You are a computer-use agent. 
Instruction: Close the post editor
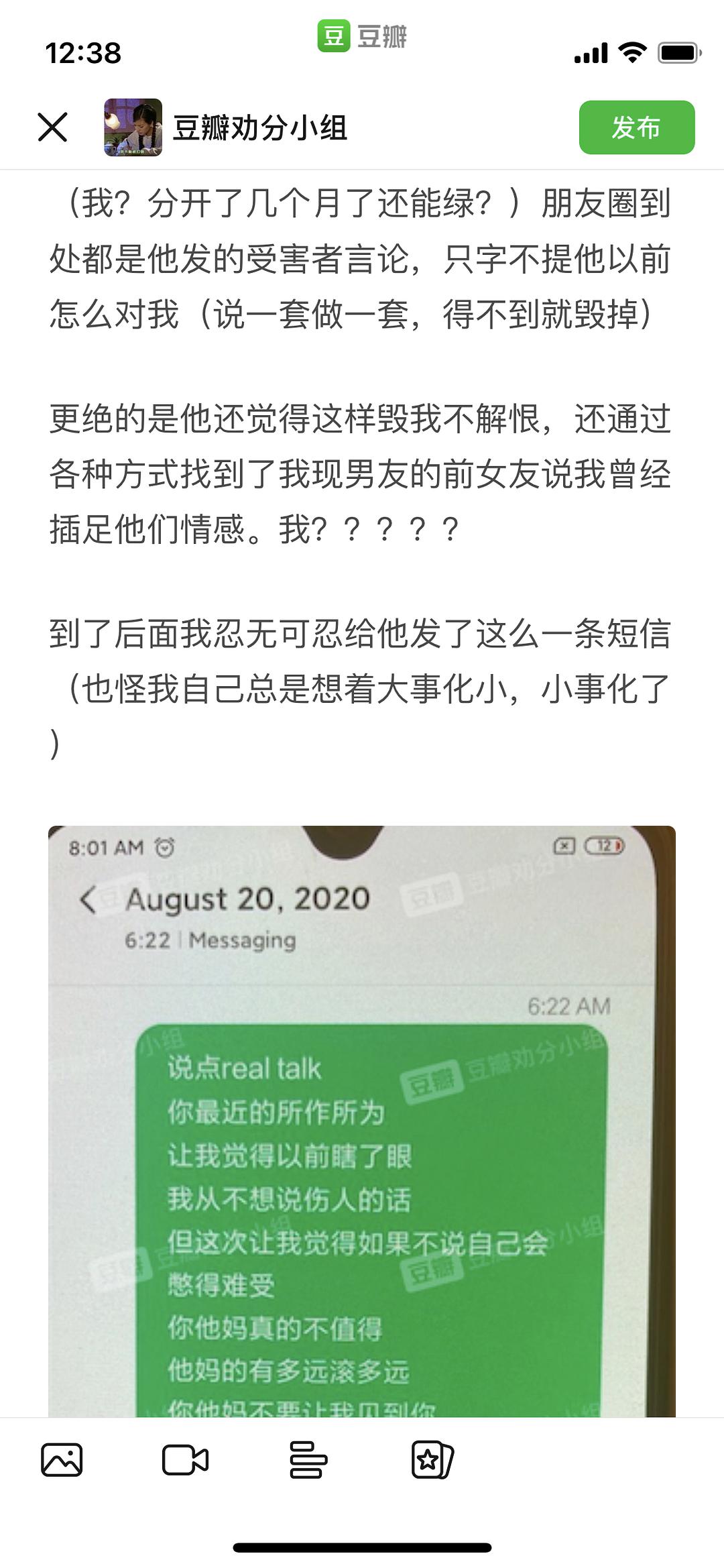tap(52, 127)
